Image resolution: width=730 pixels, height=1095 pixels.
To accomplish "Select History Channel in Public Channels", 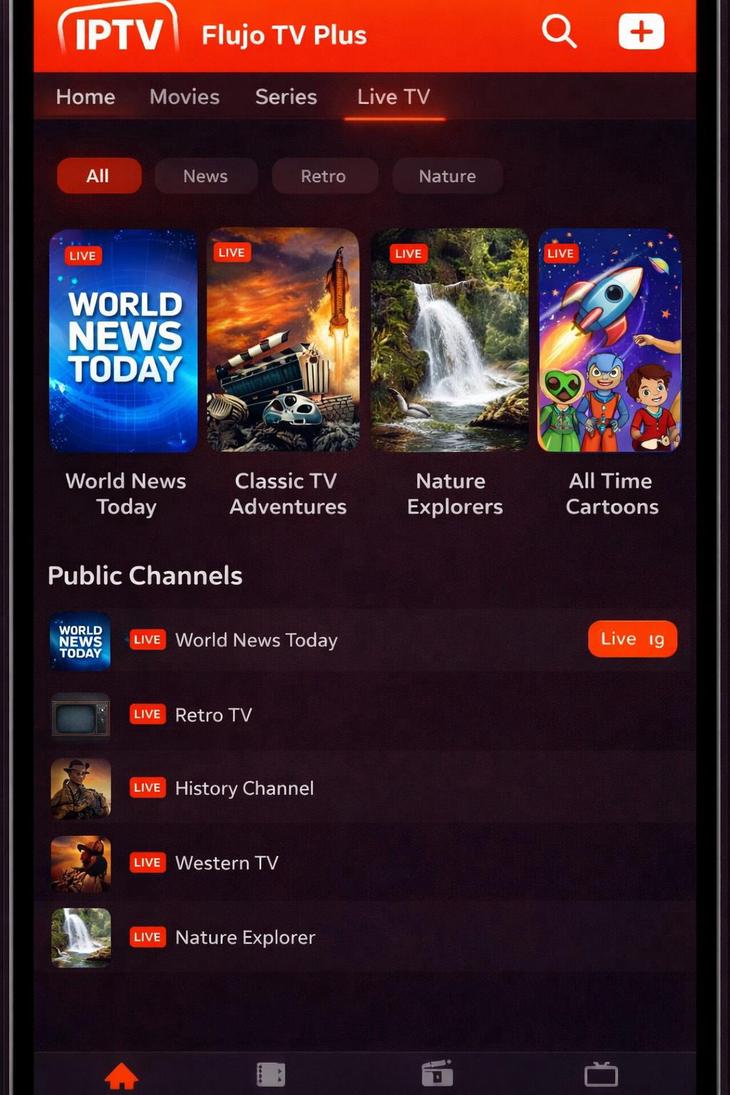I will click(x=242, y=788).
